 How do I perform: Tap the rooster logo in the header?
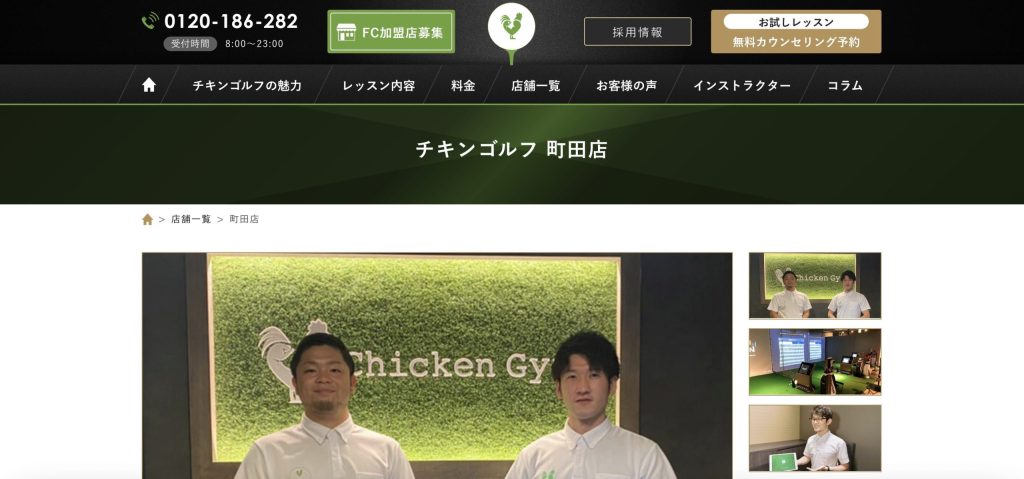coord(511,28)
